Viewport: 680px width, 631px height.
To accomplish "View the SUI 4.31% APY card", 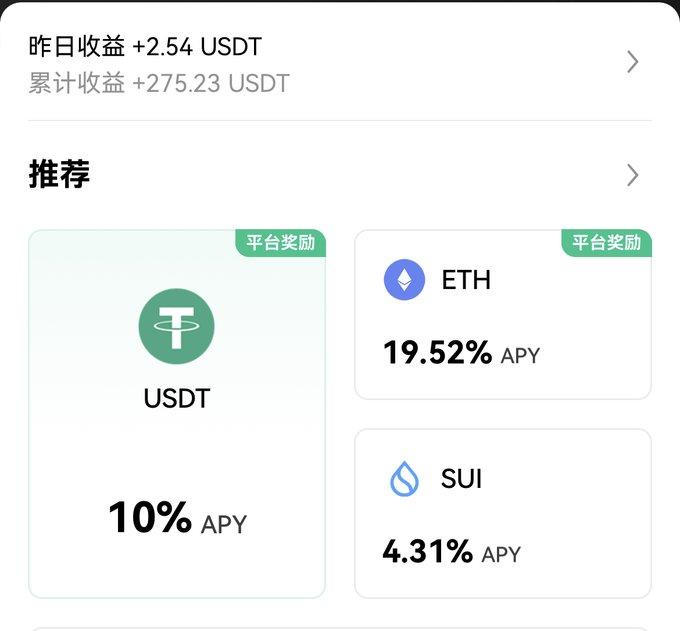I will (503, 514).
